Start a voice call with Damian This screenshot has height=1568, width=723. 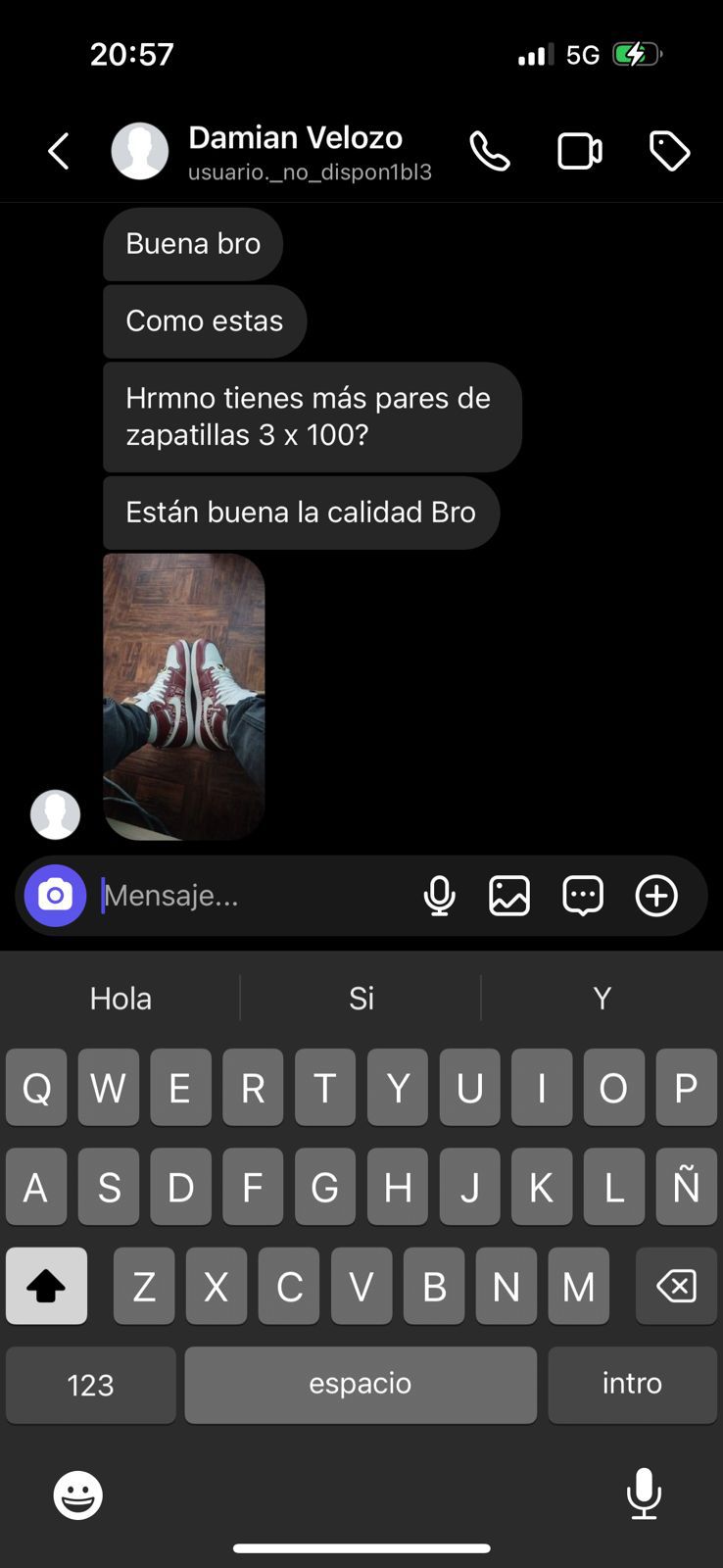pyautogui.click(x=490, y=152)
